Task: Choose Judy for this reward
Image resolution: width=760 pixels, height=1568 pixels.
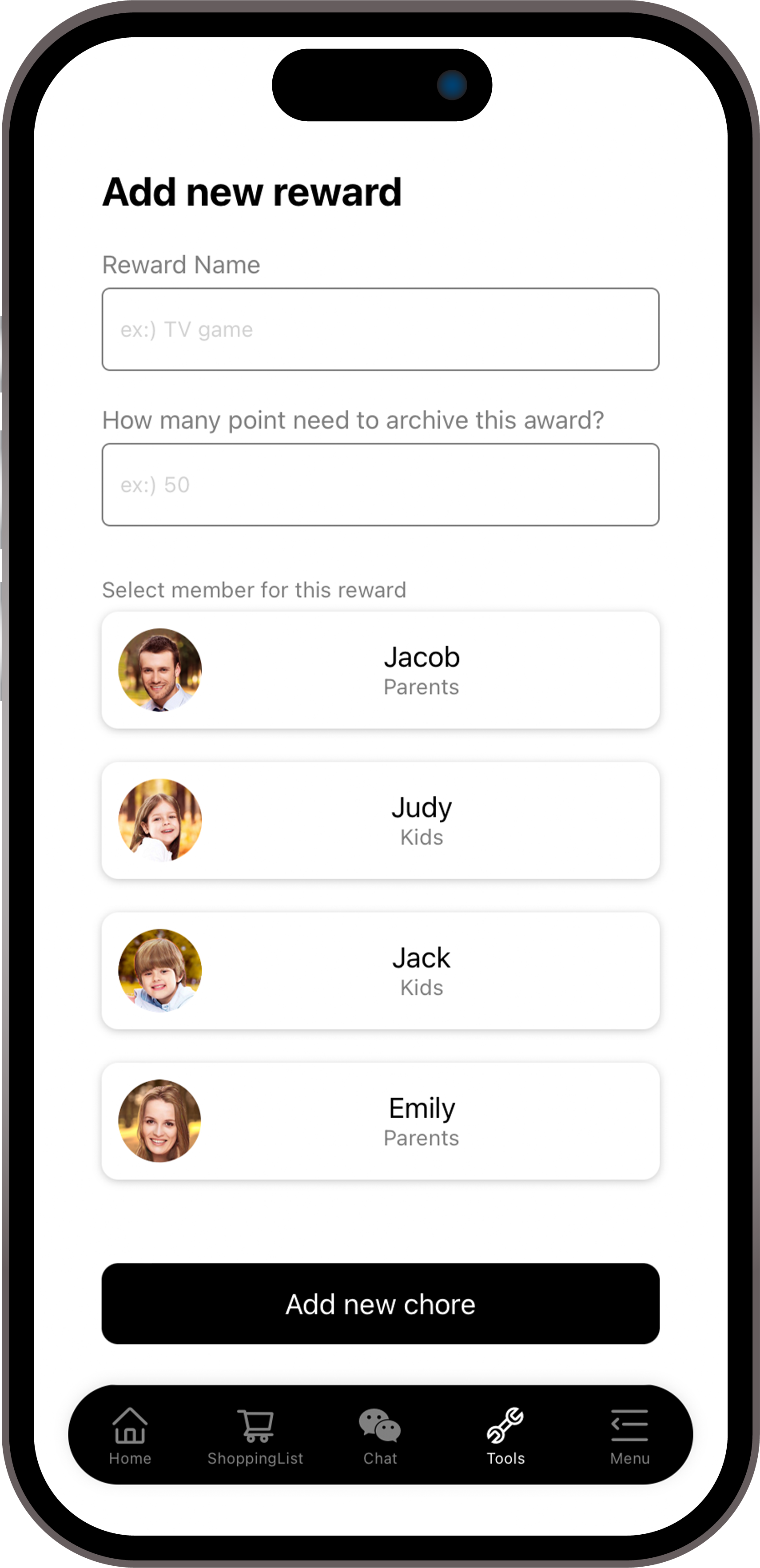Action: (x=380, y=820)
